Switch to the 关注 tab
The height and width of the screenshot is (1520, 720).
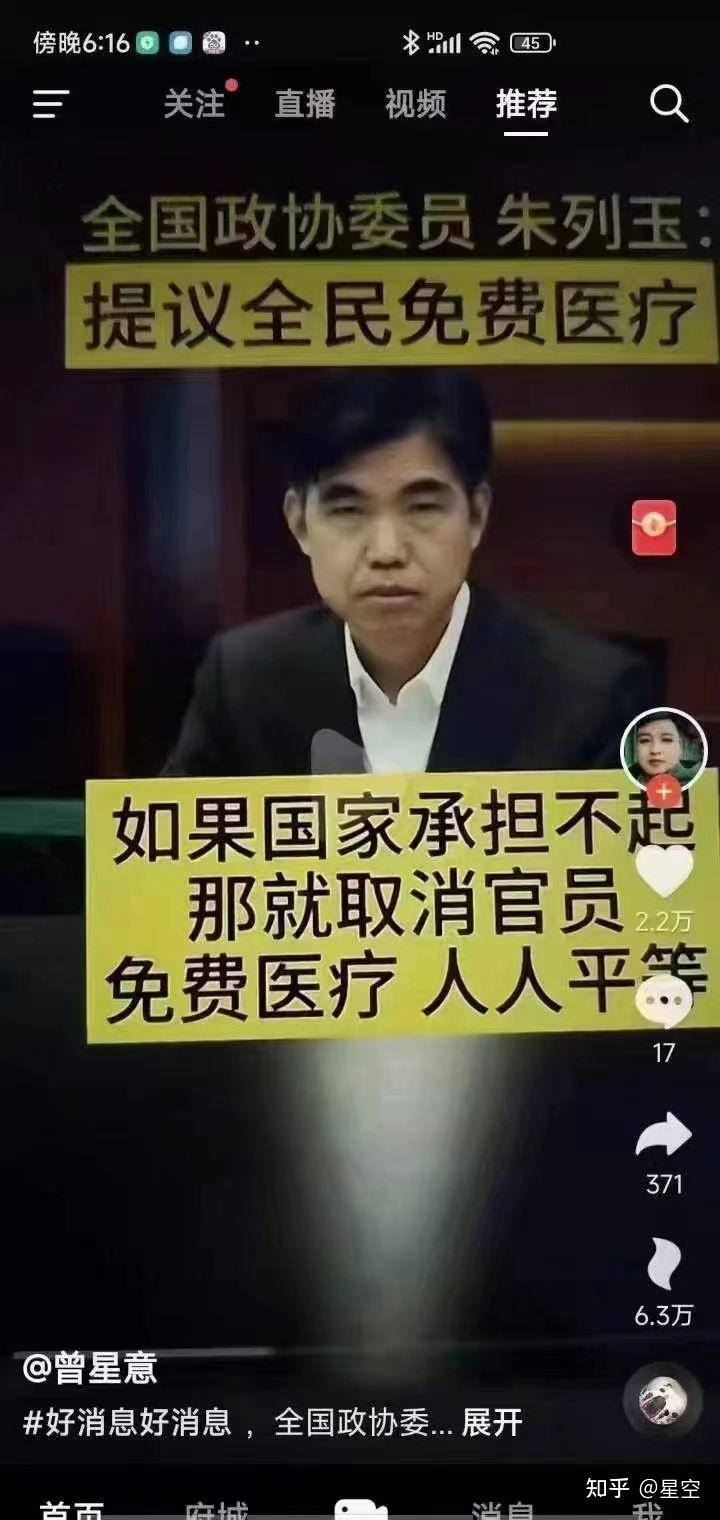pyautogui.click(x=195, y=104)
